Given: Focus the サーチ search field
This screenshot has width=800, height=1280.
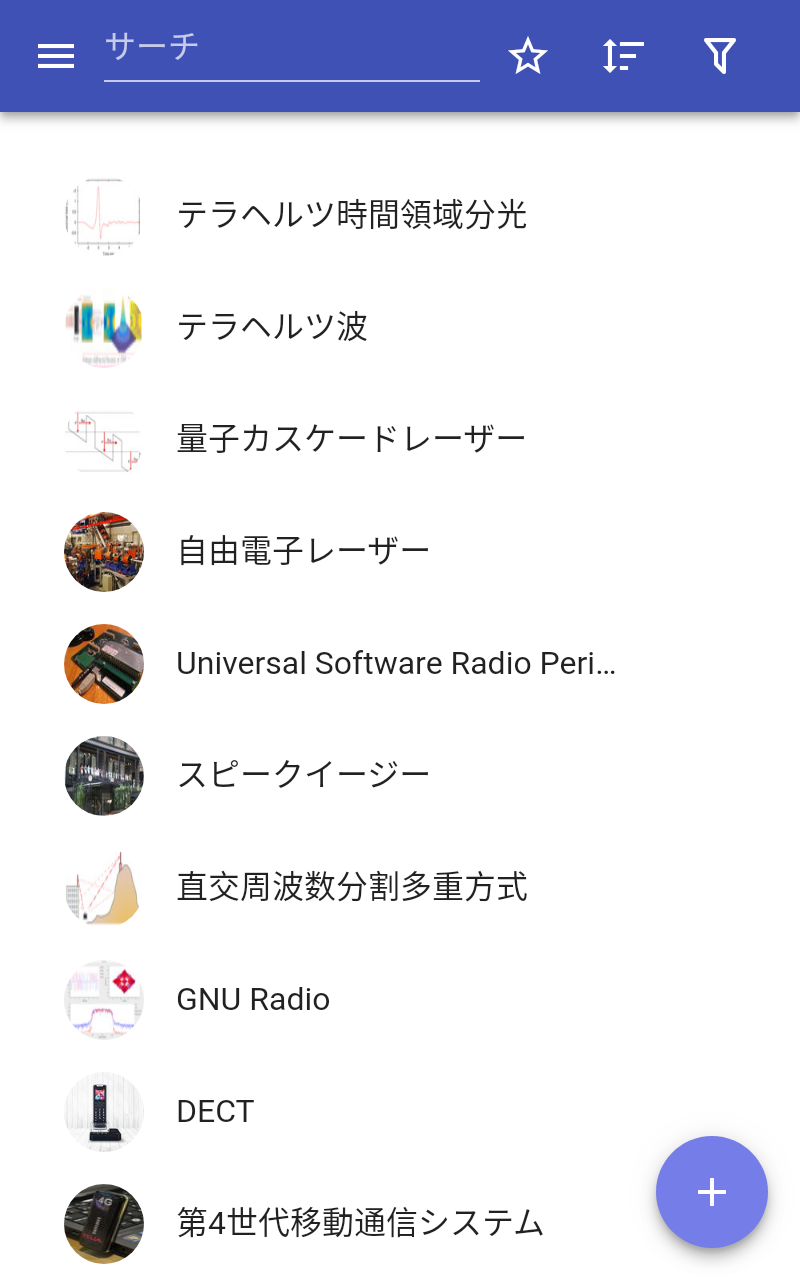Looking at the screenshot, I should click(x=292, y=54).
